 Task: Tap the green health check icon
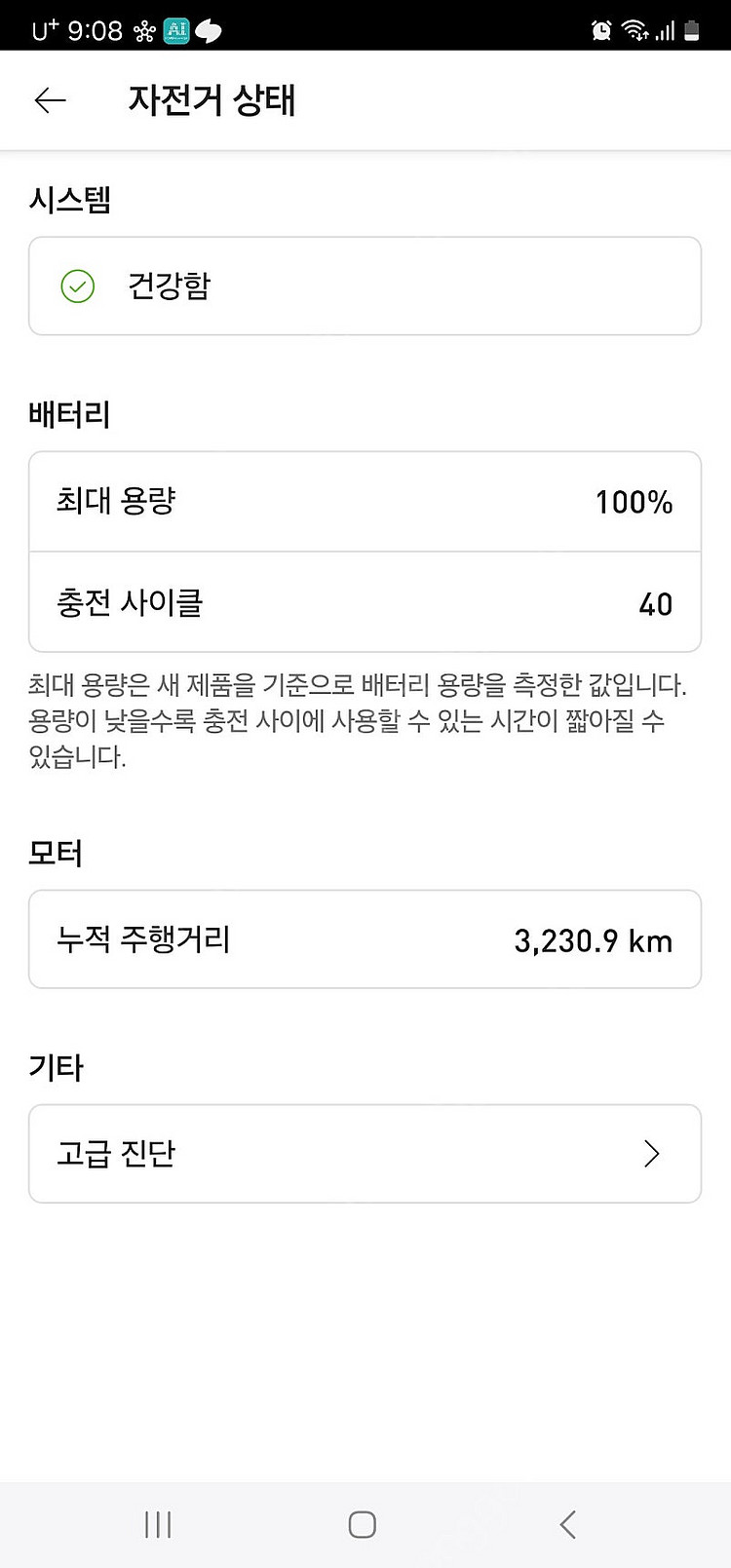pos(77,287)
